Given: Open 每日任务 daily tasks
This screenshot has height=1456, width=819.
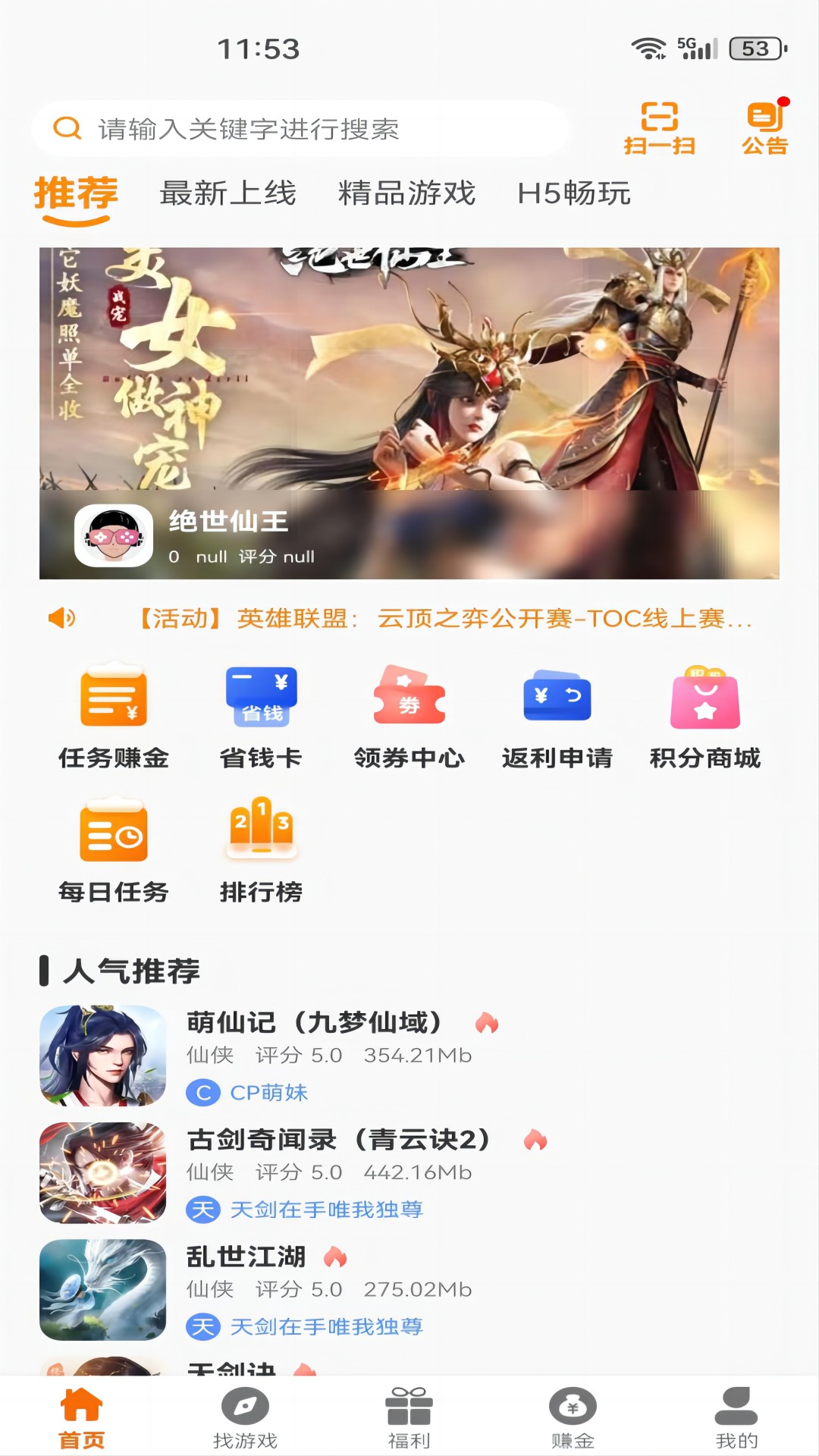Looking at the screenshot, I should pos(114,853).
